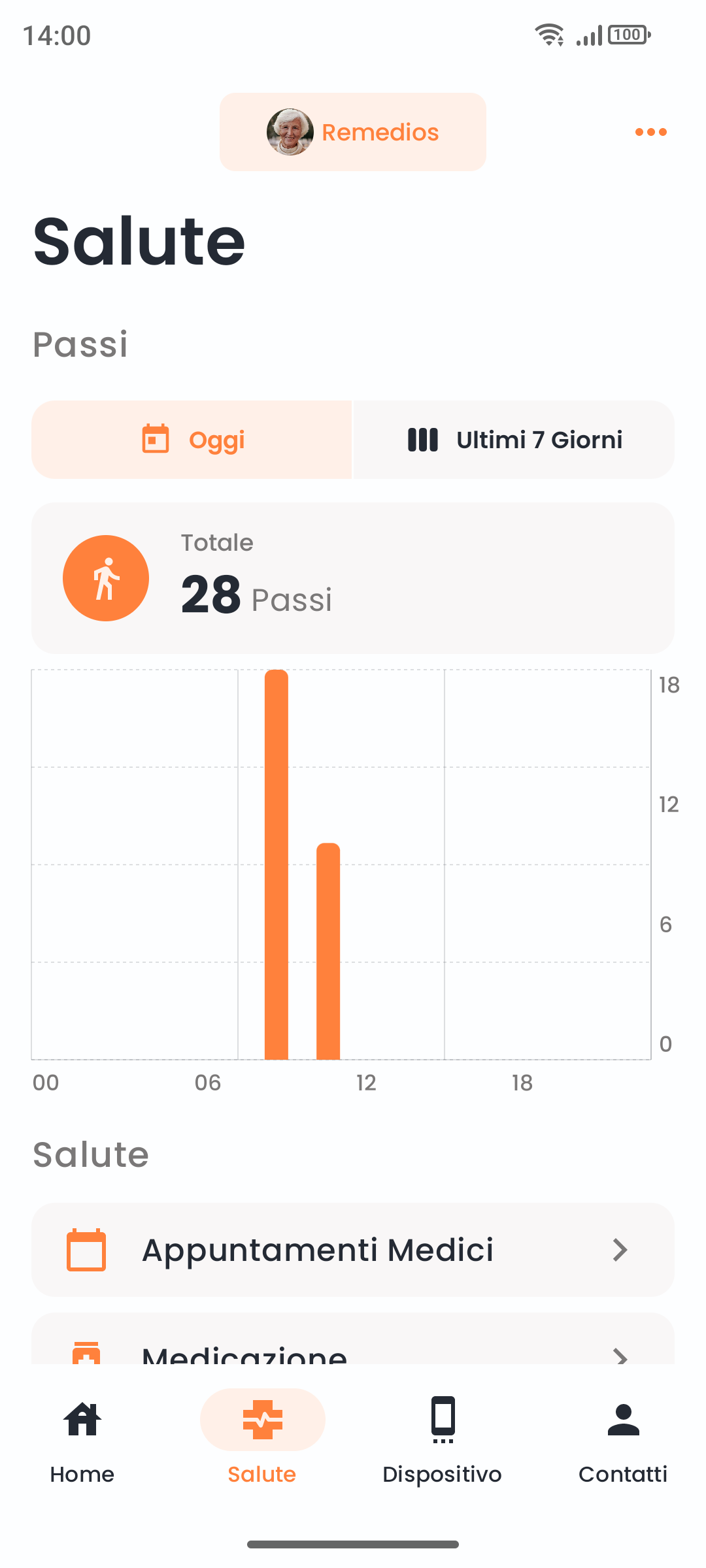Open the Remedios profile chip
This screenshot has height=1568, width=706.
click(352, 131)
